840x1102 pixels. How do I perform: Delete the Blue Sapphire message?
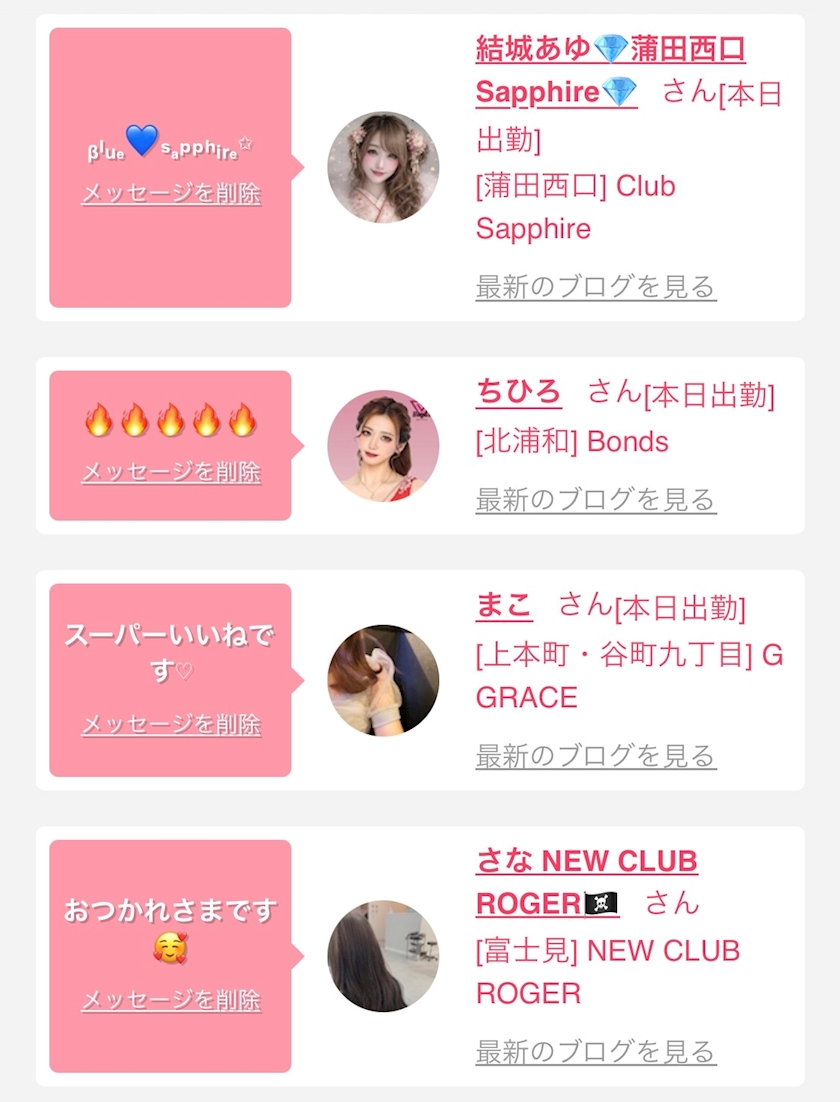[x=172, y=193]
